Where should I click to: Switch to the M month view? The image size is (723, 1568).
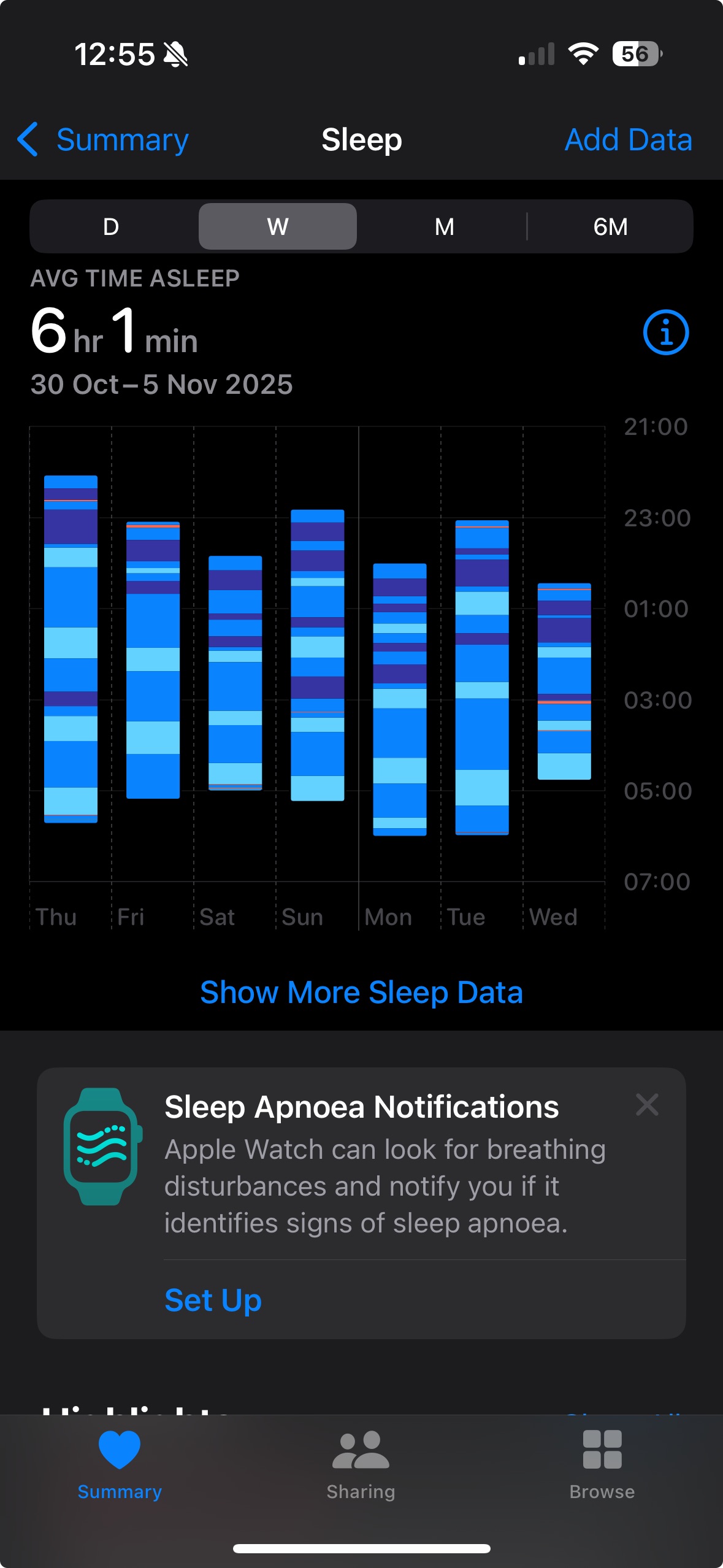point(444,227)
